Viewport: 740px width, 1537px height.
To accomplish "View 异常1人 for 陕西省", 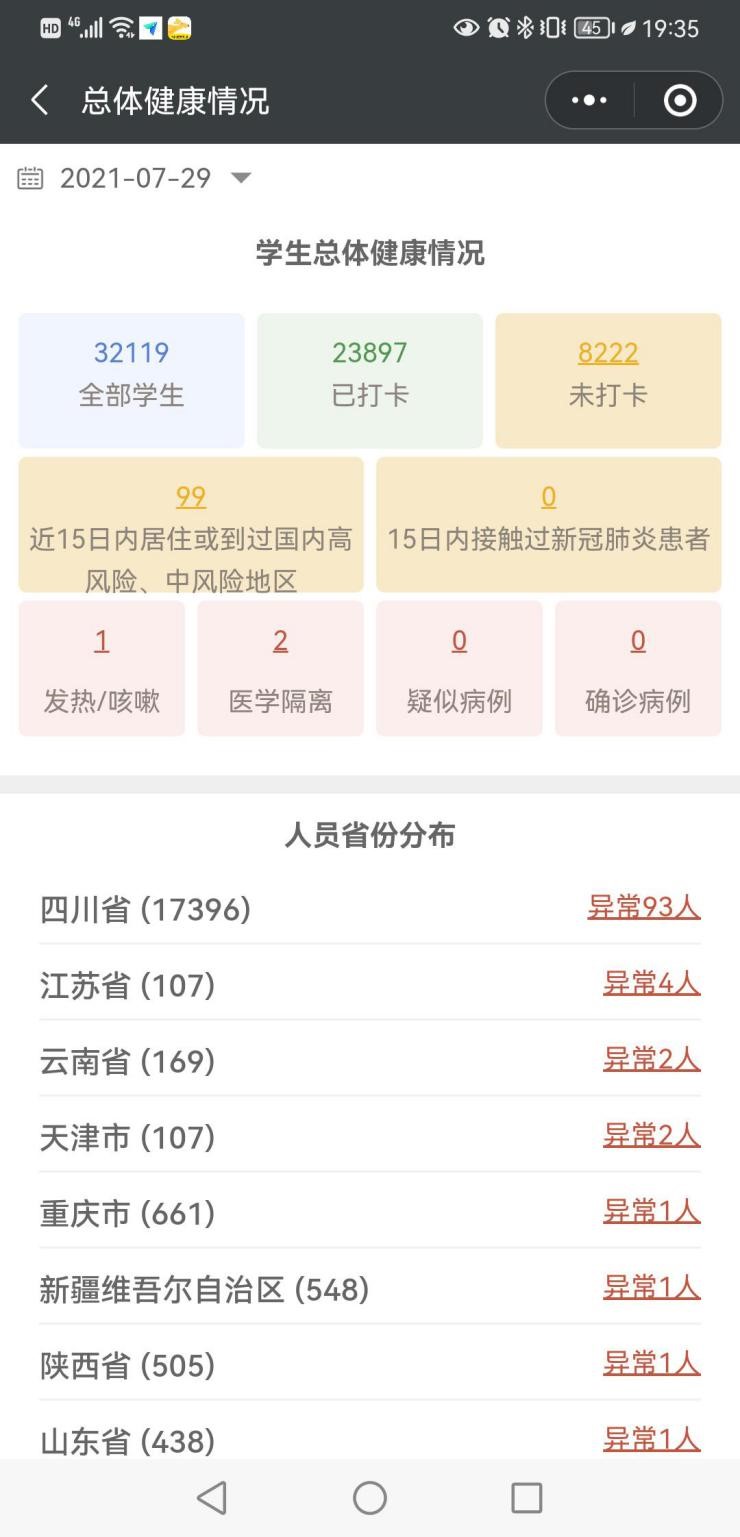I will point(652,1363).
